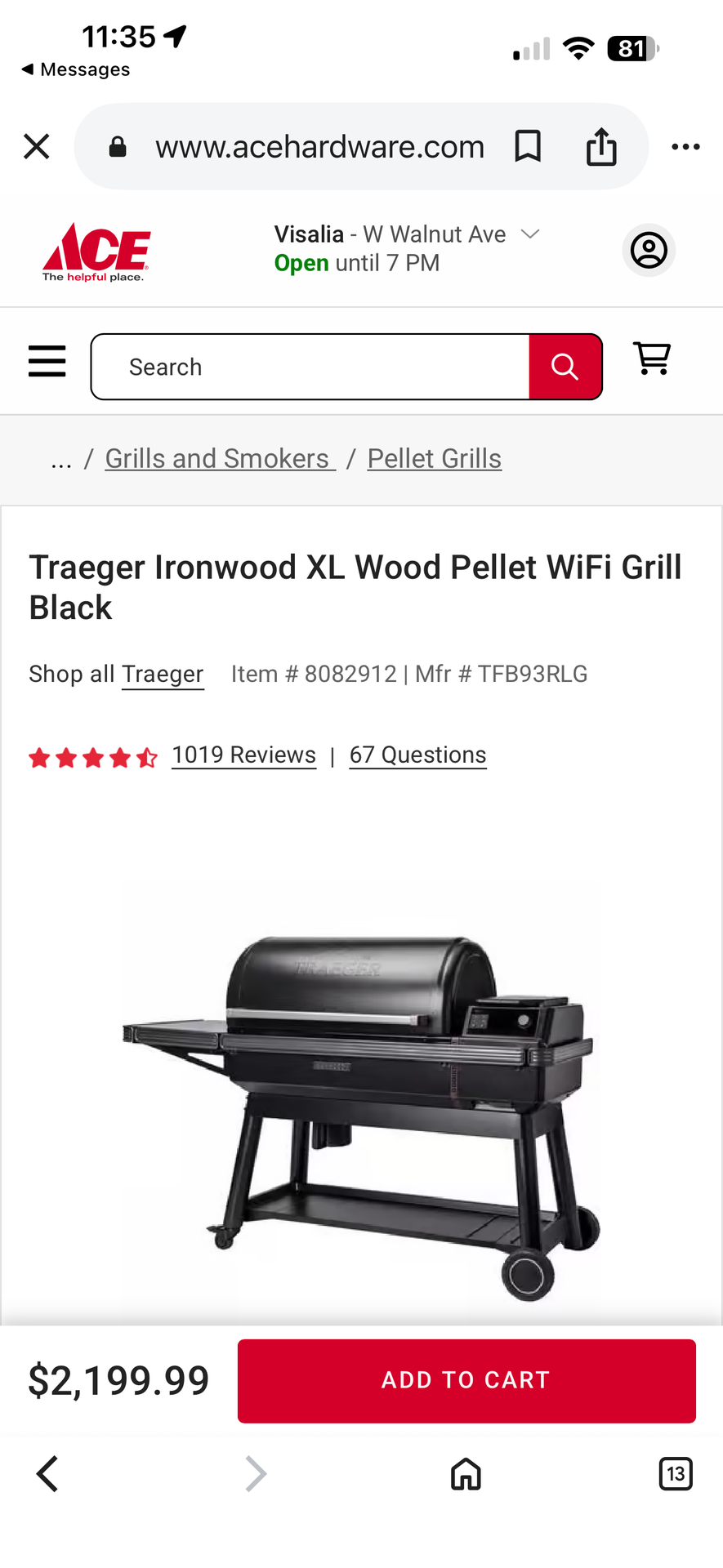Viewport: 723px width, 1568px height.
Task: Open the Pellet Grills breadcrumb link
Action: (434, 459)
